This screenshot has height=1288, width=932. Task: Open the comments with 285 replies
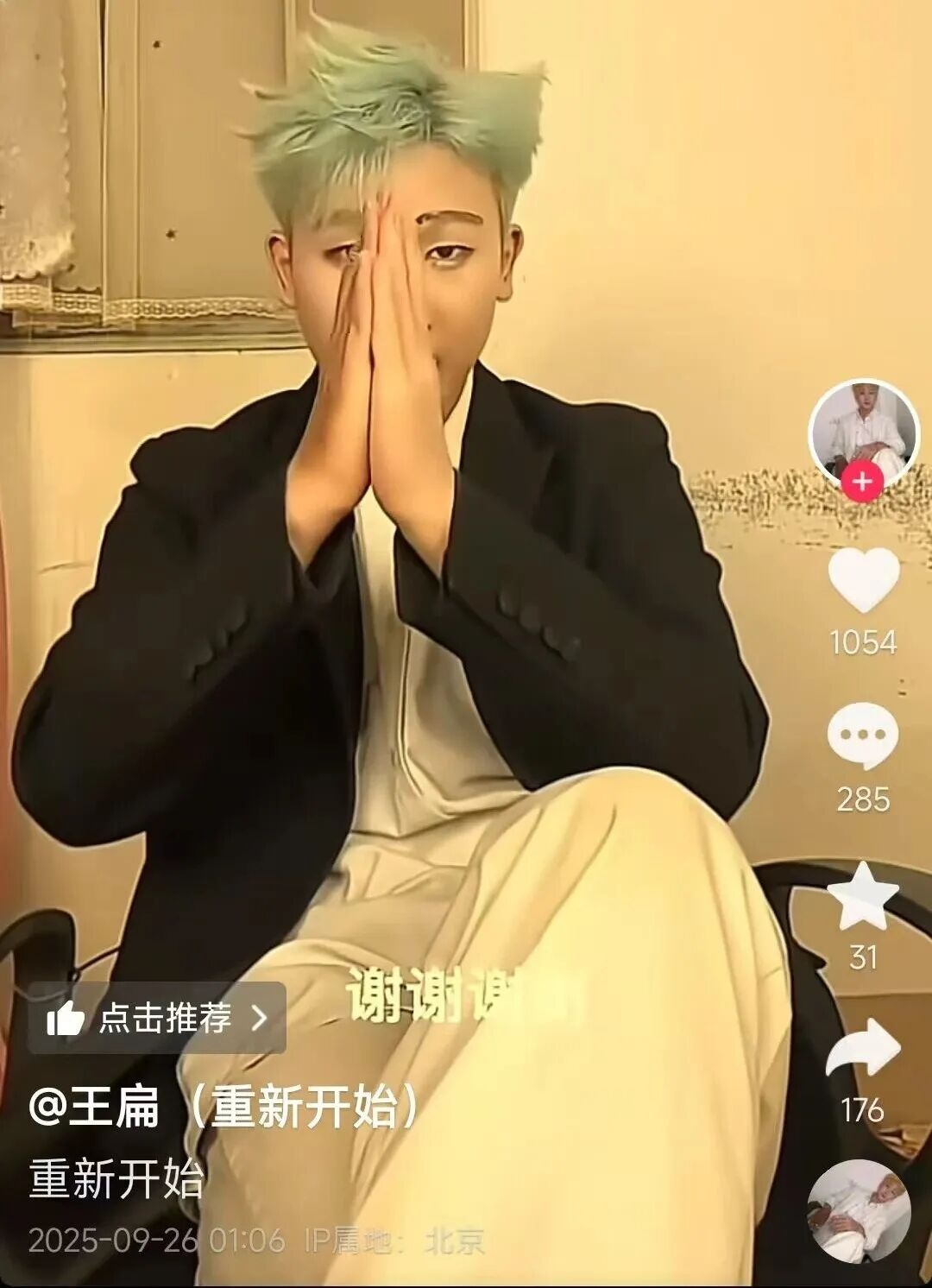[x=863, y=736]
